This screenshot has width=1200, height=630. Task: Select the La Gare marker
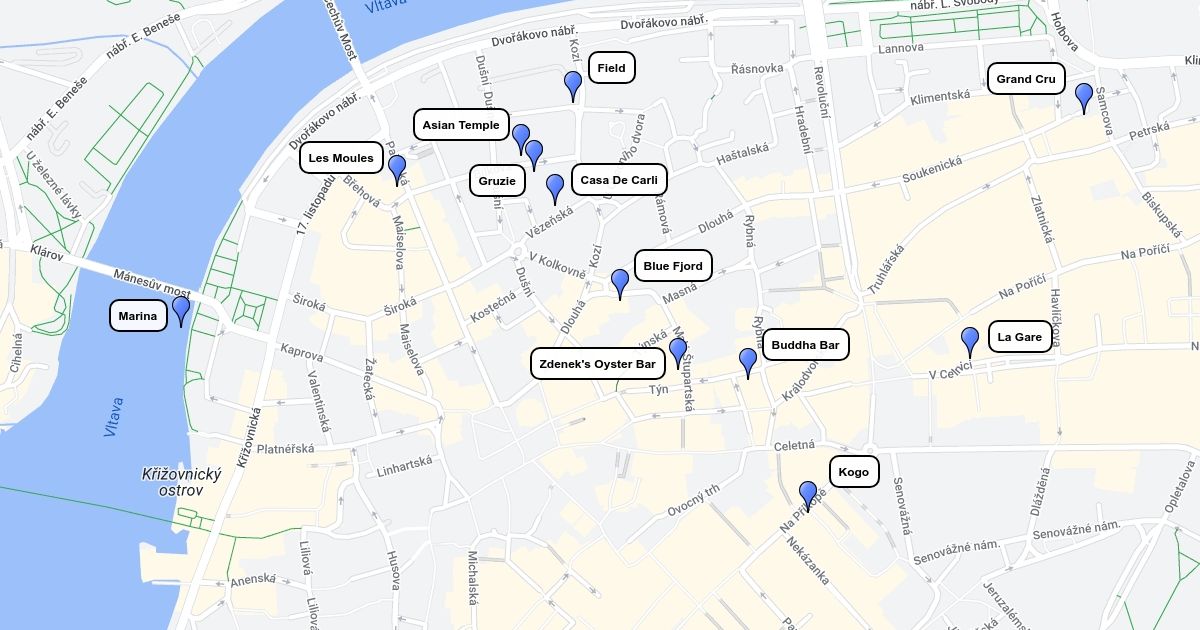click(x=969, y=343)
